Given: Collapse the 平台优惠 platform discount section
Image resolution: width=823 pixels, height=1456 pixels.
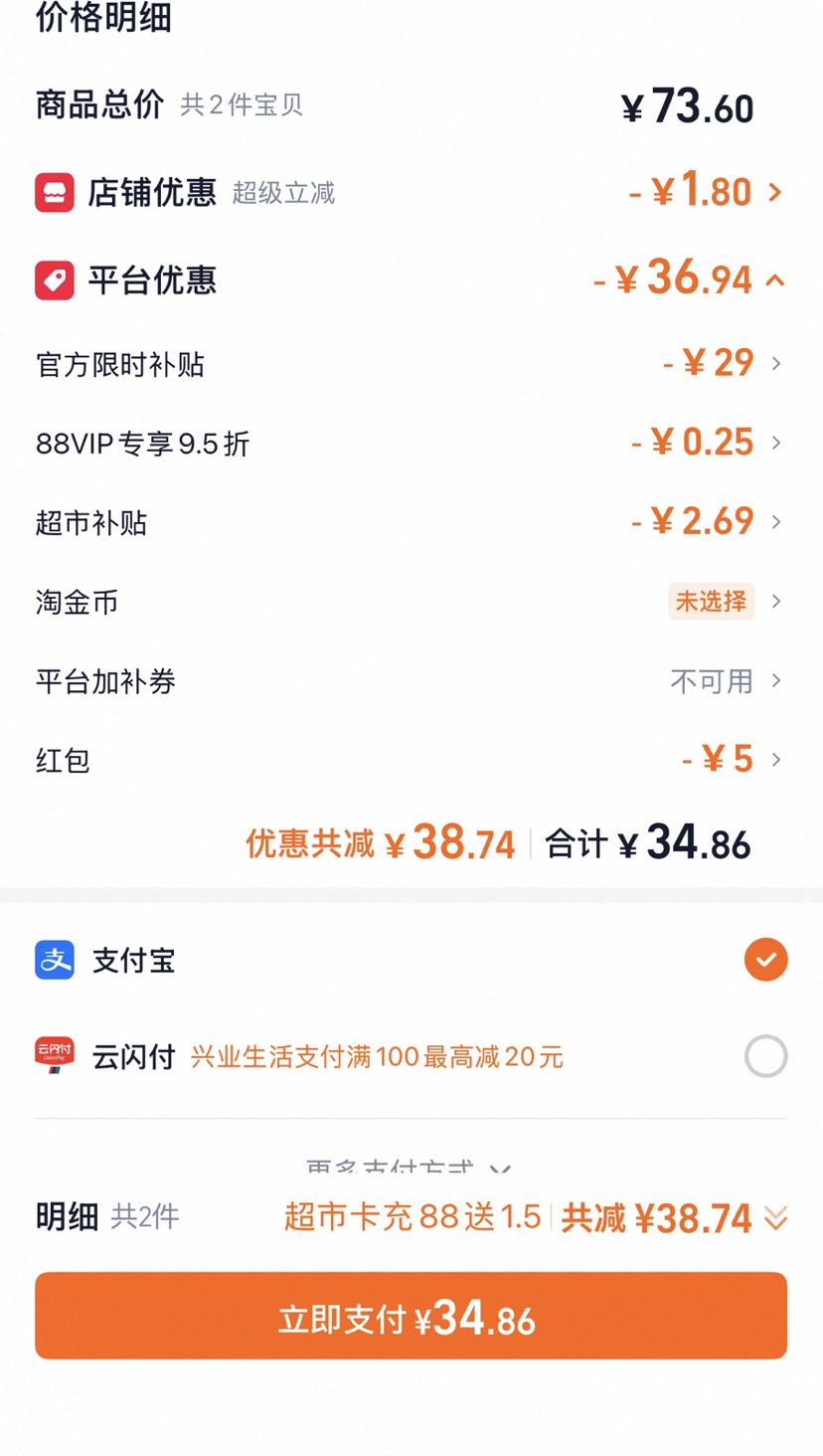Looking at the screenshot, I should tap(411, 279).
